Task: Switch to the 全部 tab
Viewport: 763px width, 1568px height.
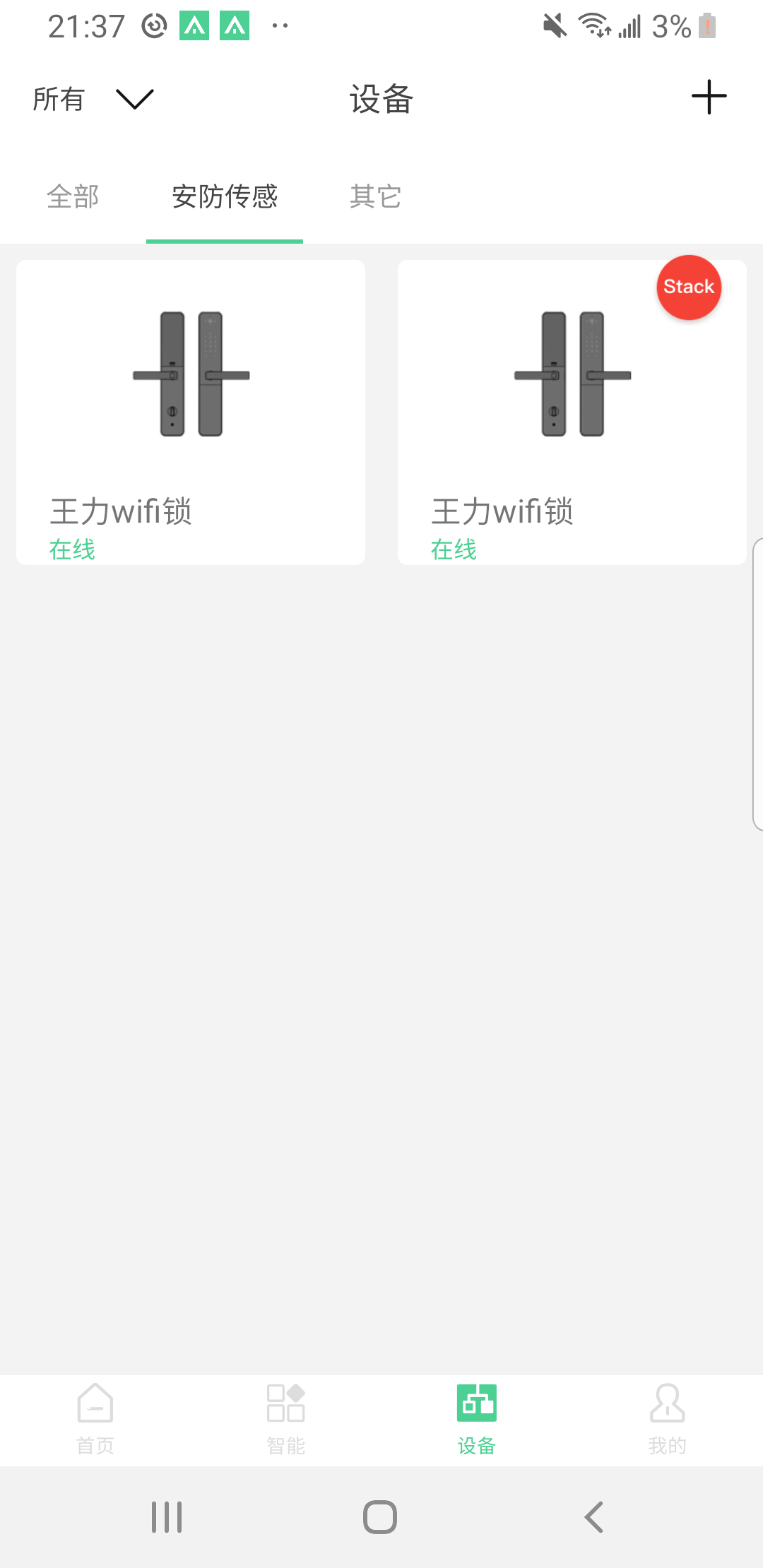Action: click(x=71, y=198)
